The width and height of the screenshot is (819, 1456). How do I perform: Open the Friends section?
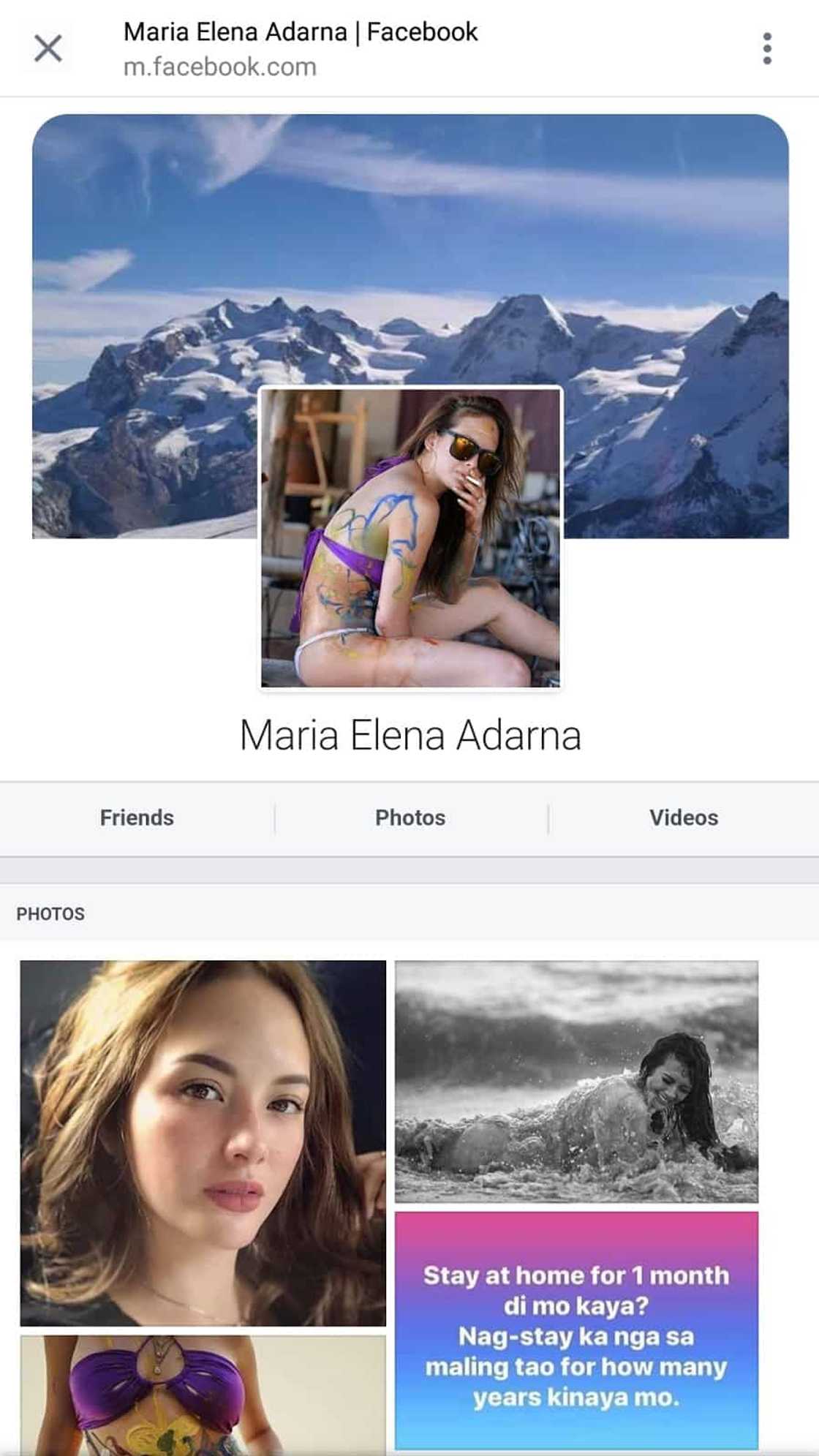point(137,818)
